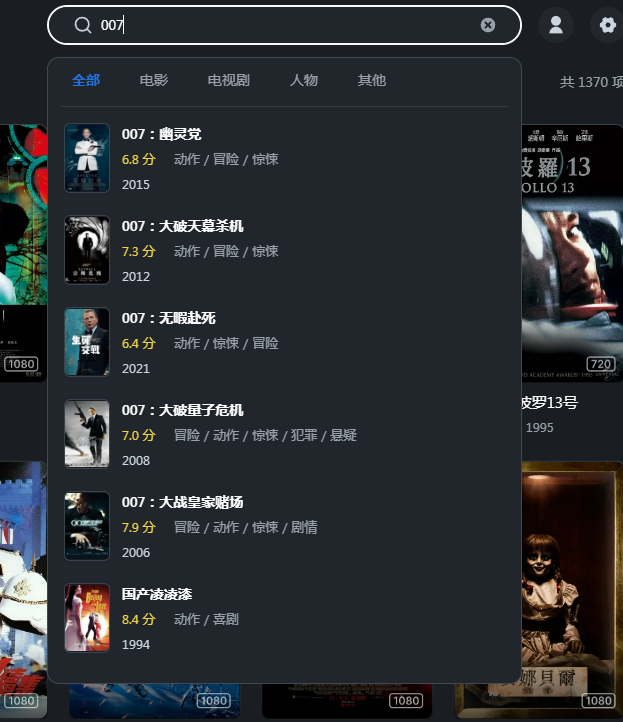Open the result 007：幽灵党
Image resolution: width=623 pixels, height=722 pixels.
(162, 134)
